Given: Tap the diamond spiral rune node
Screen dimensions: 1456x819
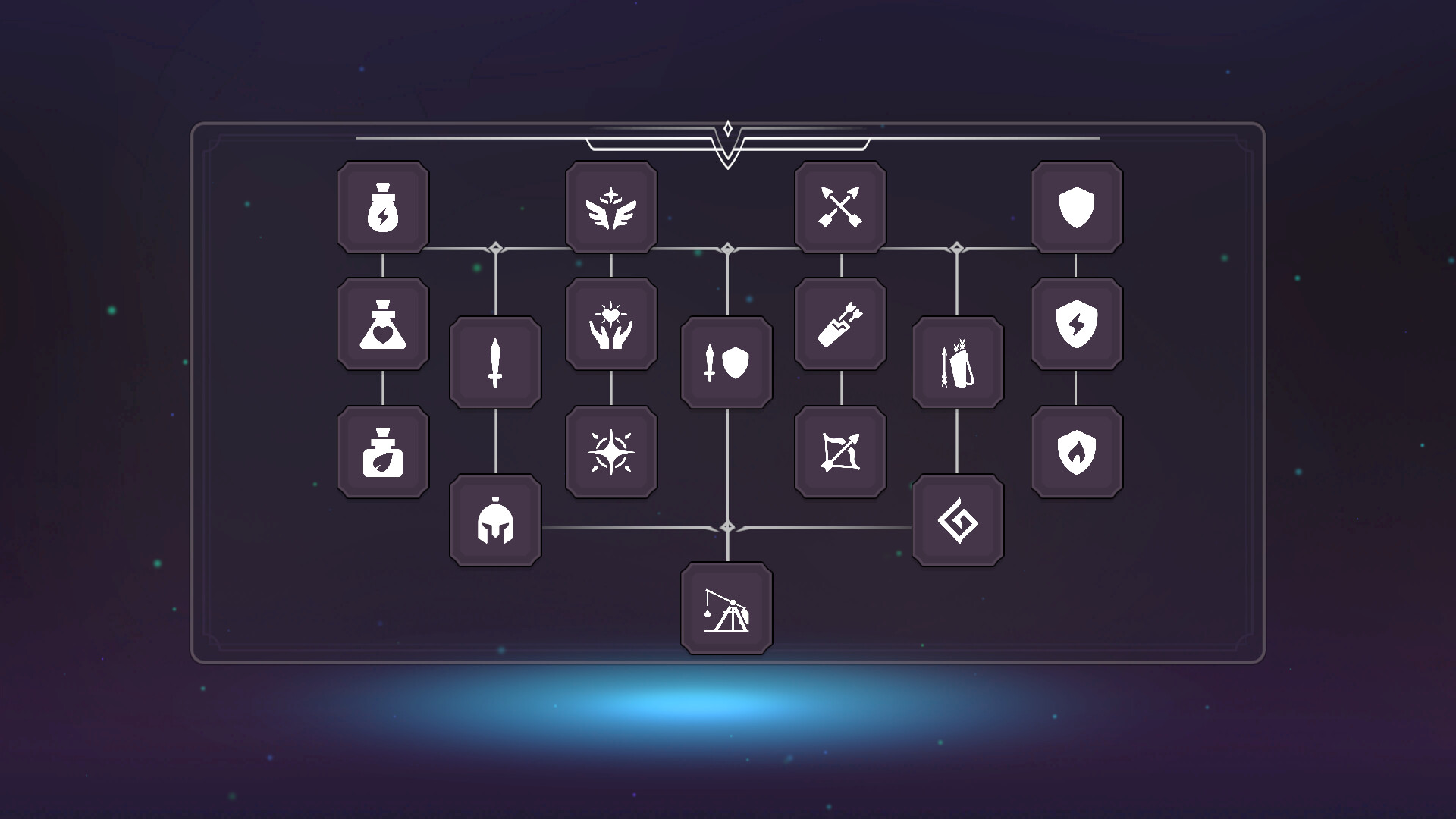Looking at the screenshot, I should pos(958,520).
